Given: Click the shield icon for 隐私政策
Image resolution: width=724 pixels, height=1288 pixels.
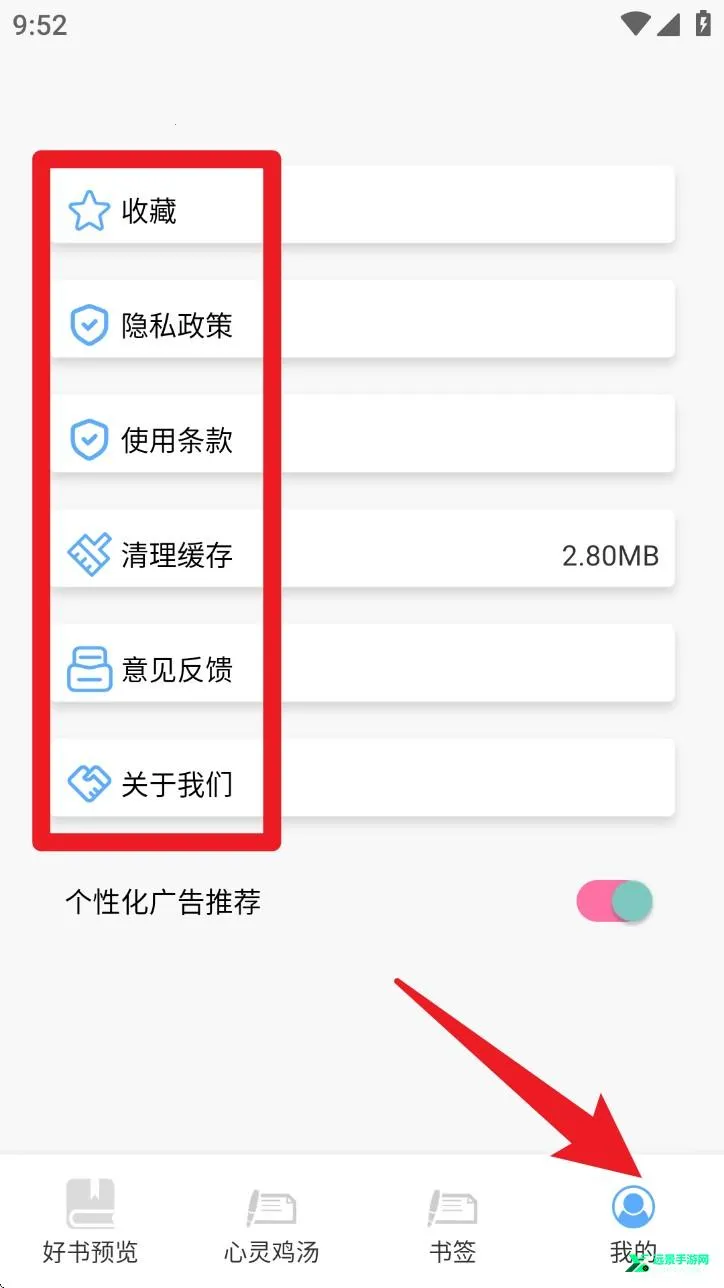Looking at the screenshot, I should coord(89,325).
